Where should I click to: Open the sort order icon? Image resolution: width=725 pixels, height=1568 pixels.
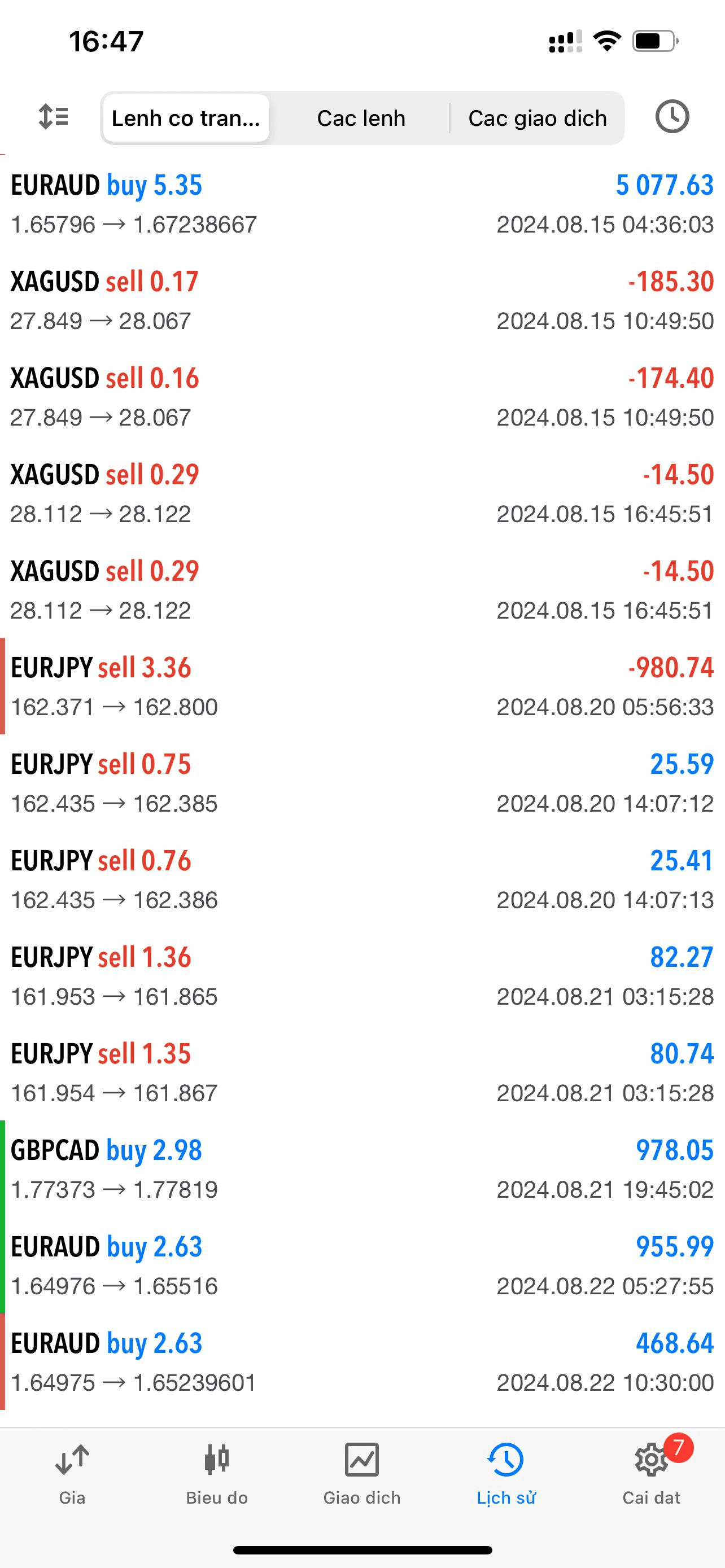coord(53,117)
